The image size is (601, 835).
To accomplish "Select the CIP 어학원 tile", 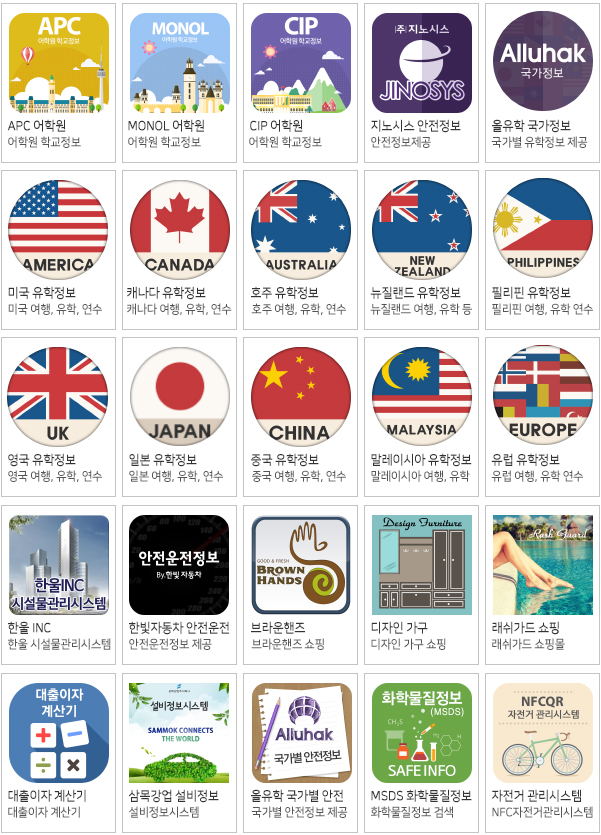I will 300,63.
